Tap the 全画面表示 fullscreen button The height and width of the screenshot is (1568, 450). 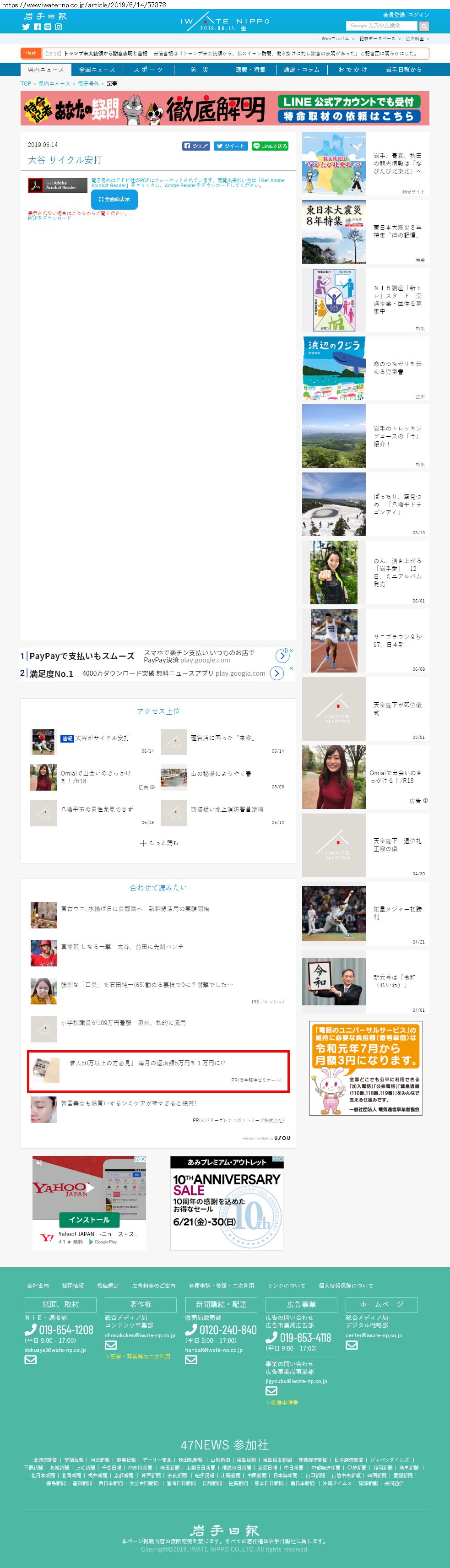(114, 199)
